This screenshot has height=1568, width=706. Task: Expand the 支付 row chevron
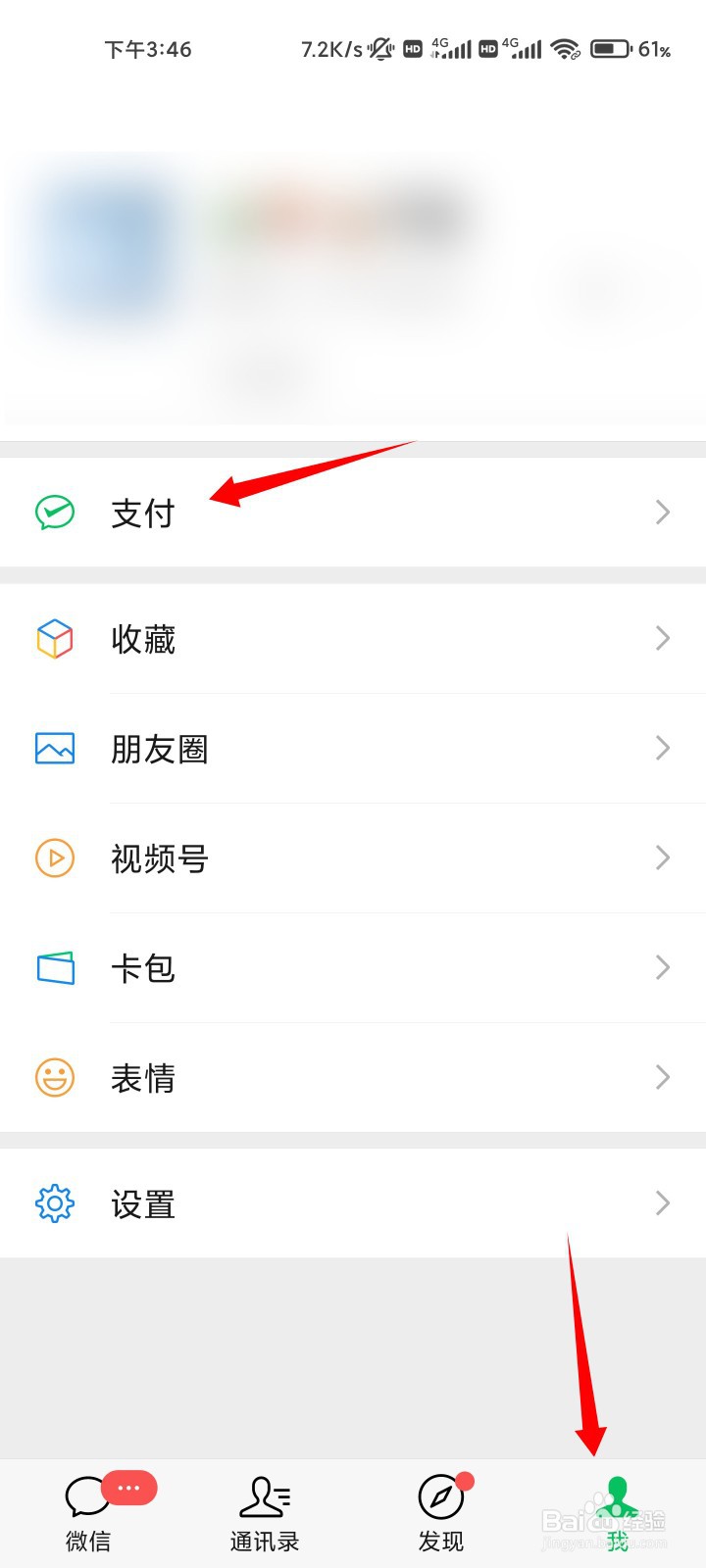[x=662, y=512]
